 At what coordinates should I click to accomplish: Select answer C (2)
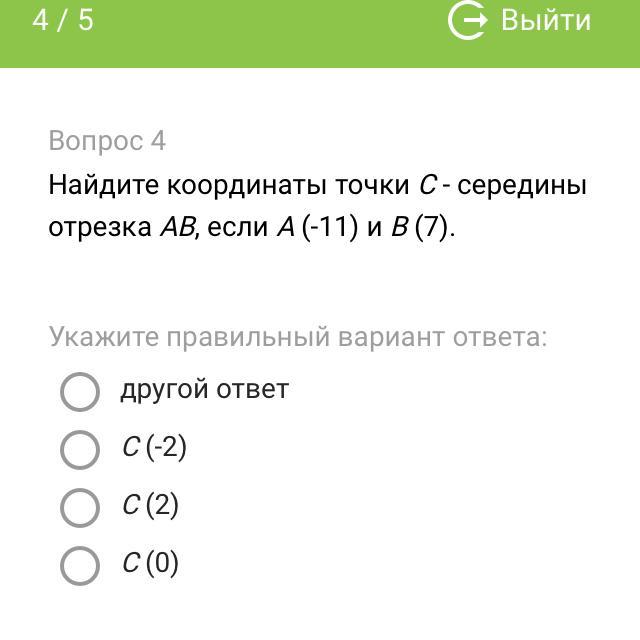click(x=80, y=507)
